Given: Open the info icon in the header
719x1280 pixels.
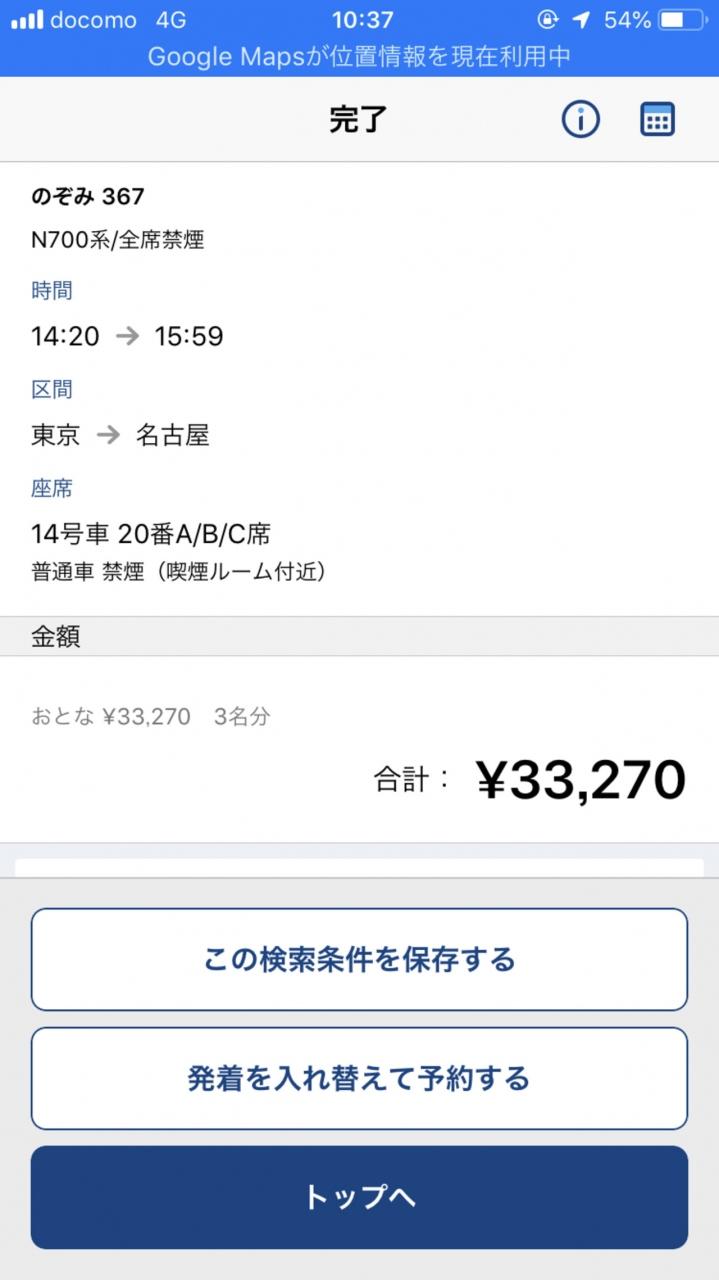Looking at the screenshot, I should 580,120.
